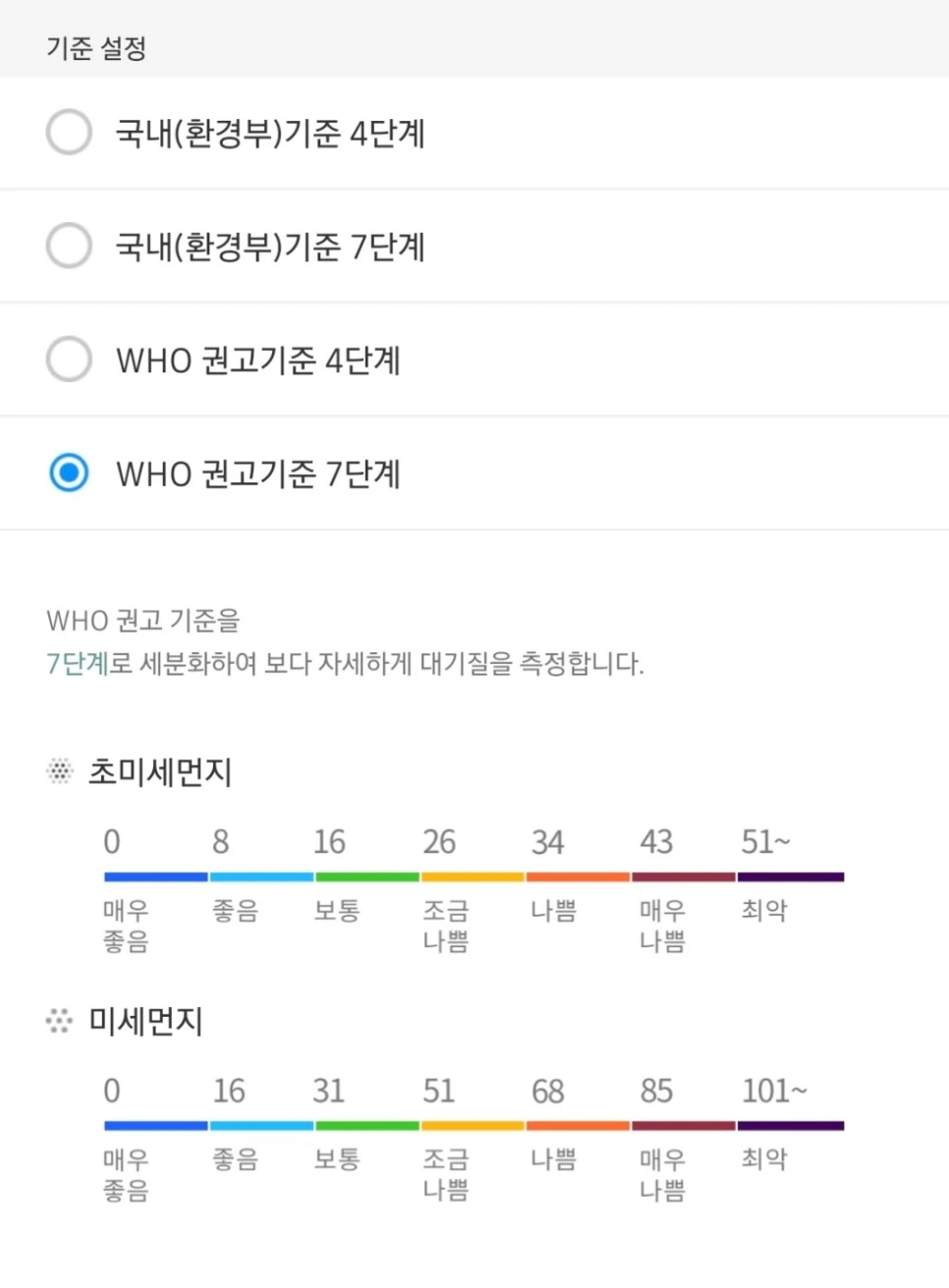Viewport: 949px width, 1288px height.
Task: Click the 51~ threshold value on 초미세먼지 scale
Action: 764,841
